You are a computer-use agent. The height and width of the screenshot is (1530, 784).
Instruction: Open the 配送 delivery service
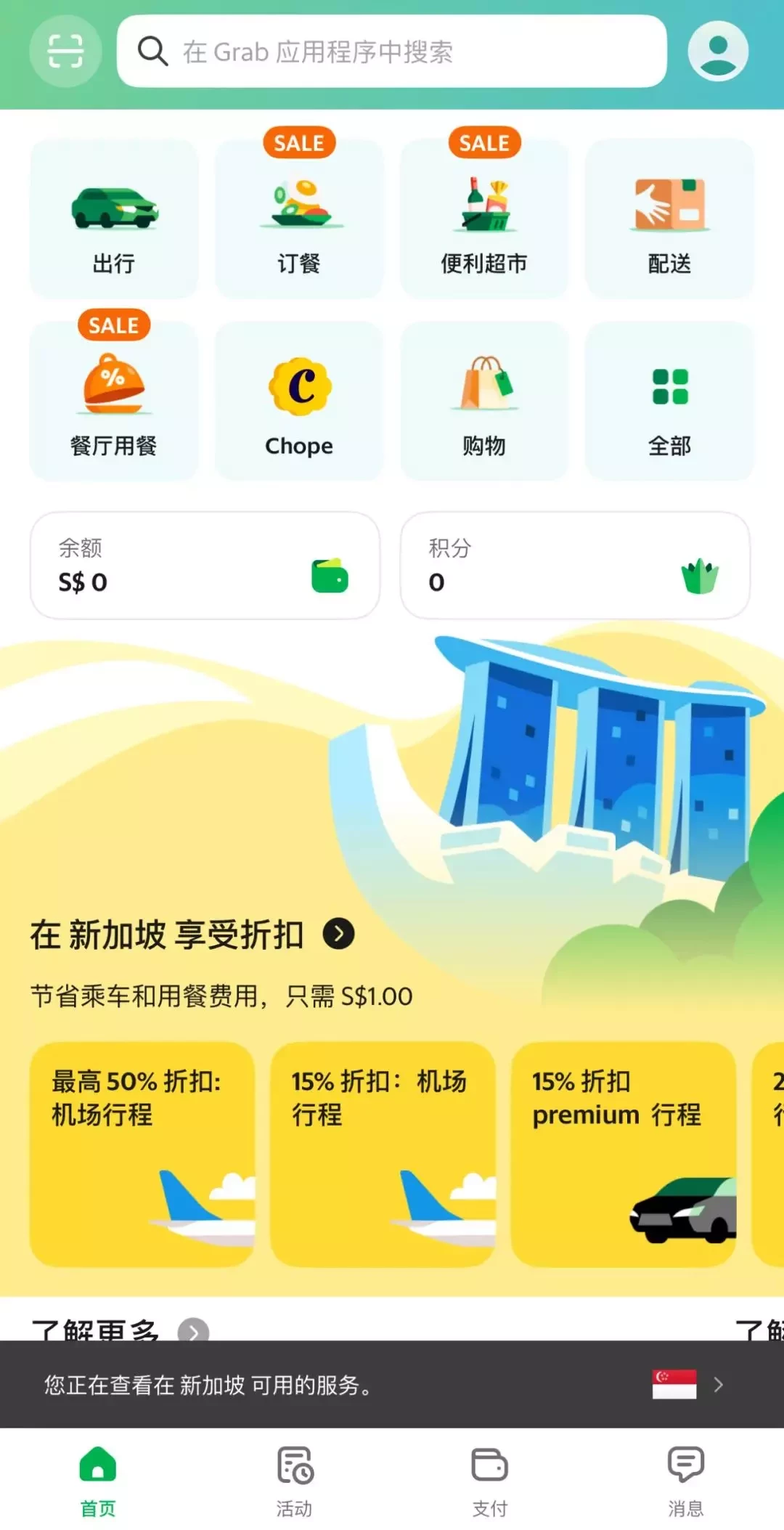point(669,219)
